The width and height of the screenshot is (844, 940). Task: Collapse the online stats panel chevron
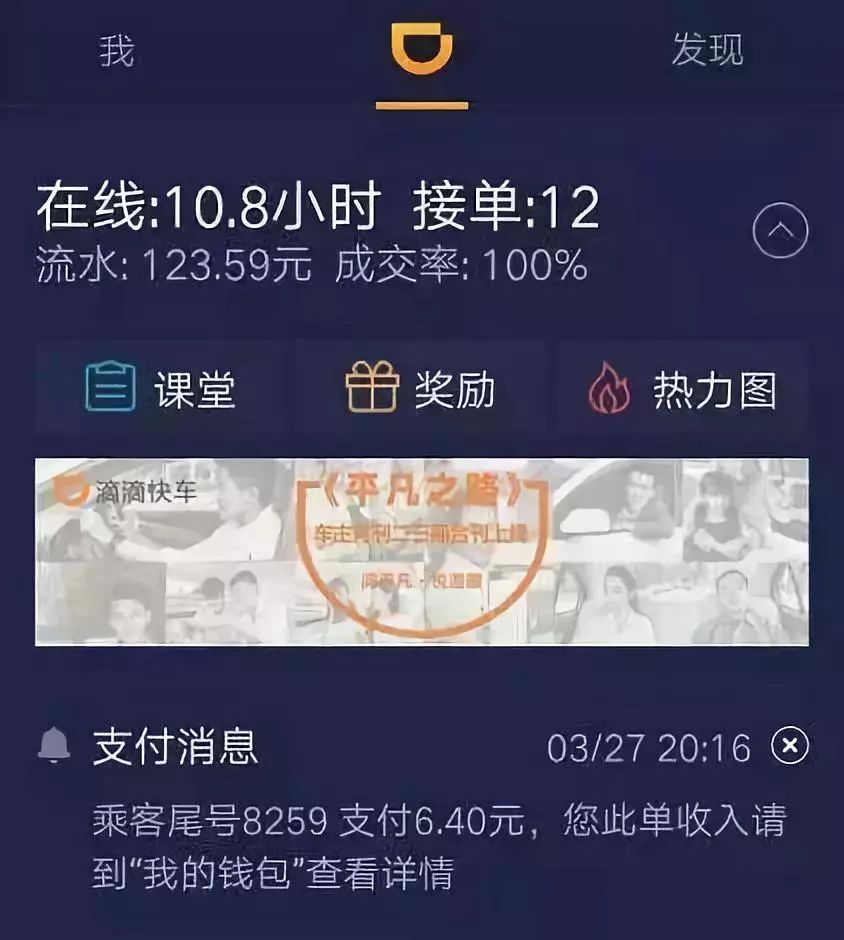(780, 231)
